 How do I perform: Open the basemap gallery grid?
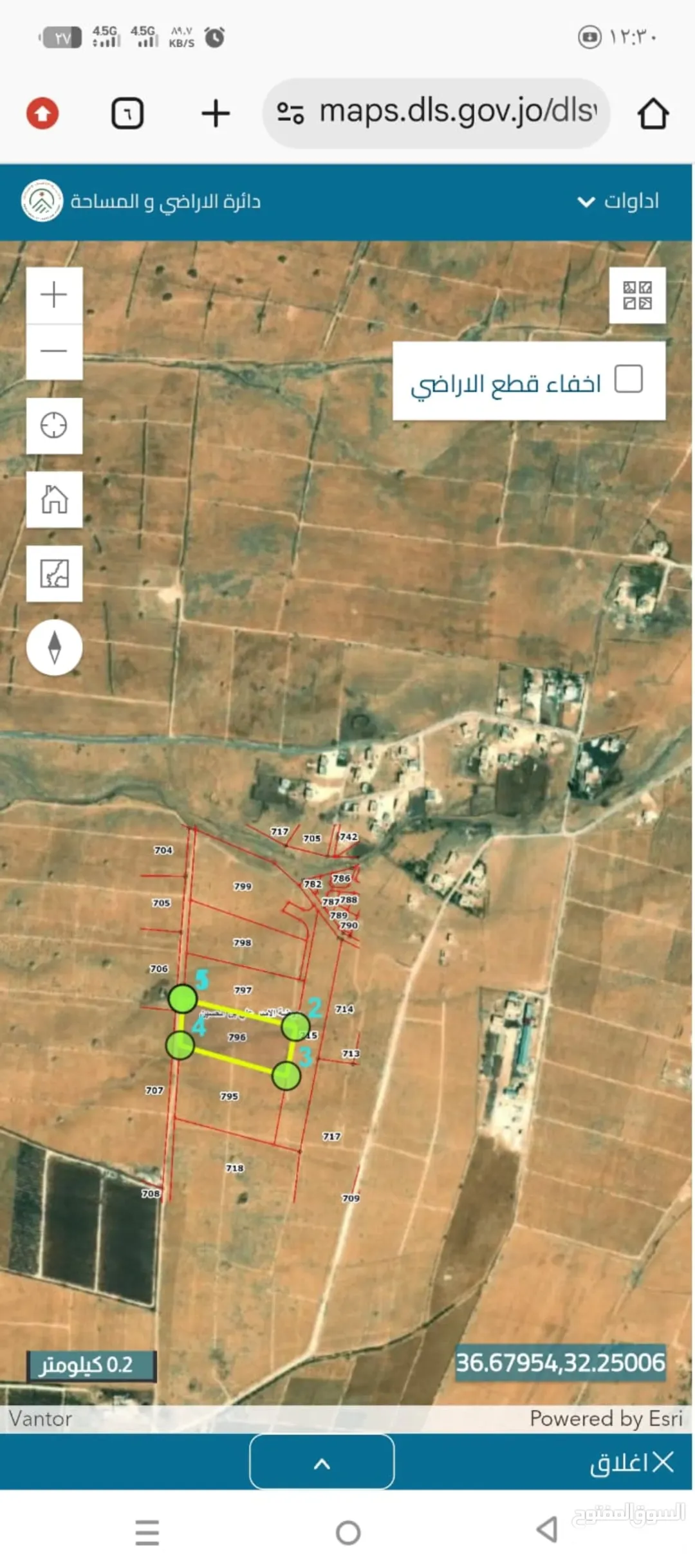[637, 295]
